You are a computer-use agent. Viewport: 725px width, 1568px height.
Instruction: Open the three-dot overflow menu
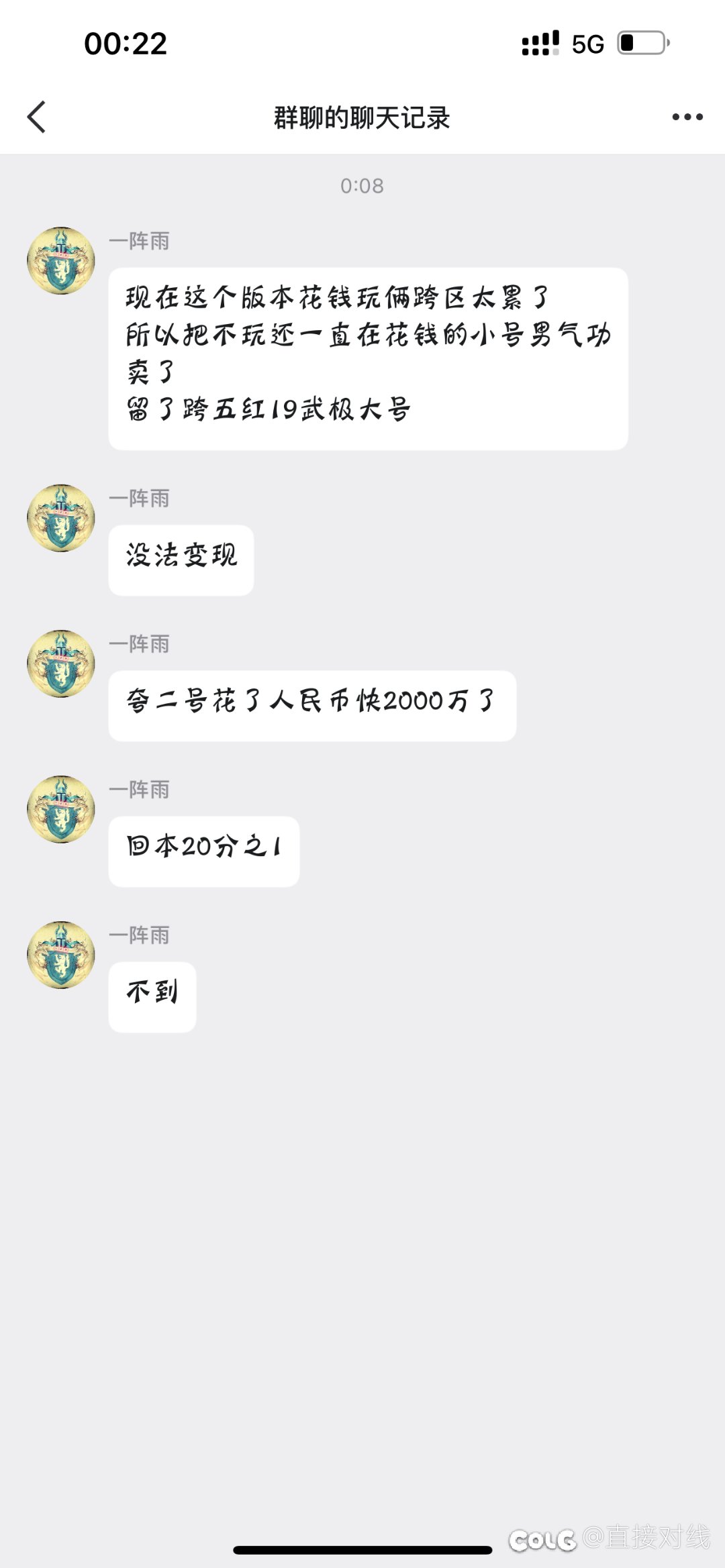pos(687,117)
